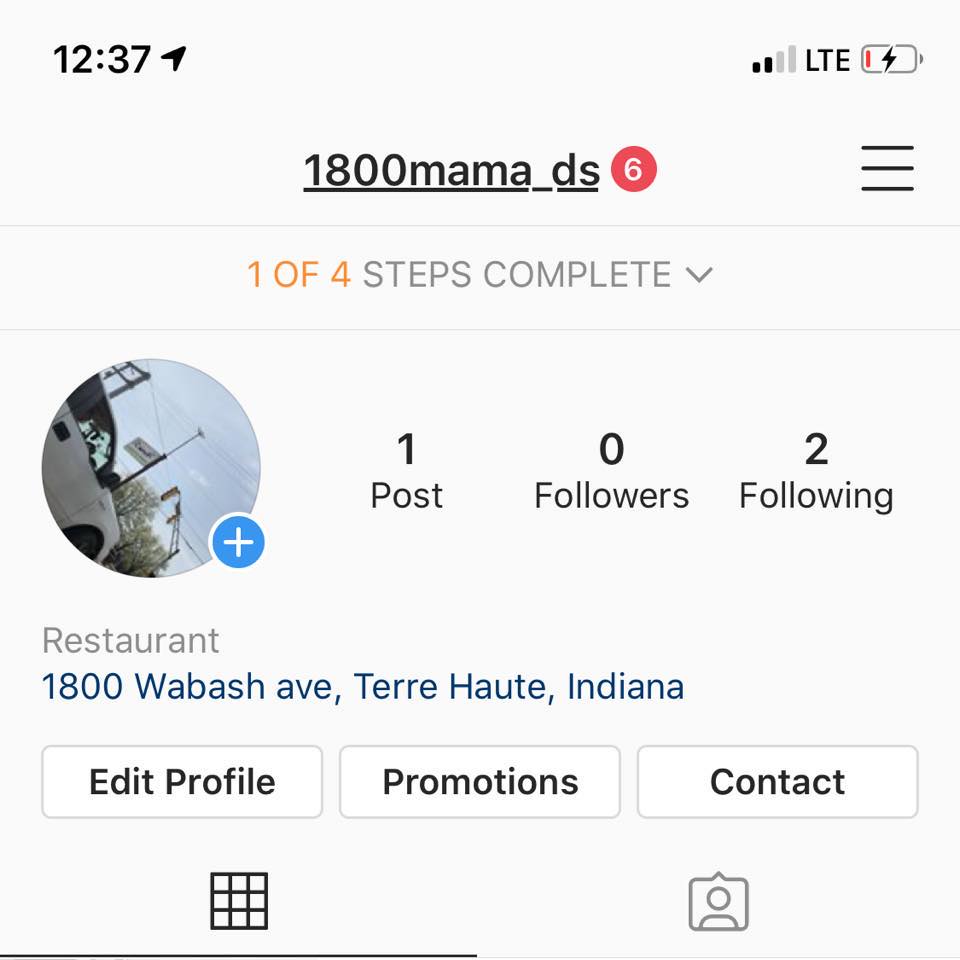Screen dimensions: 960x960
Task: Open the hamburger menu
Action: pos(887,168)
